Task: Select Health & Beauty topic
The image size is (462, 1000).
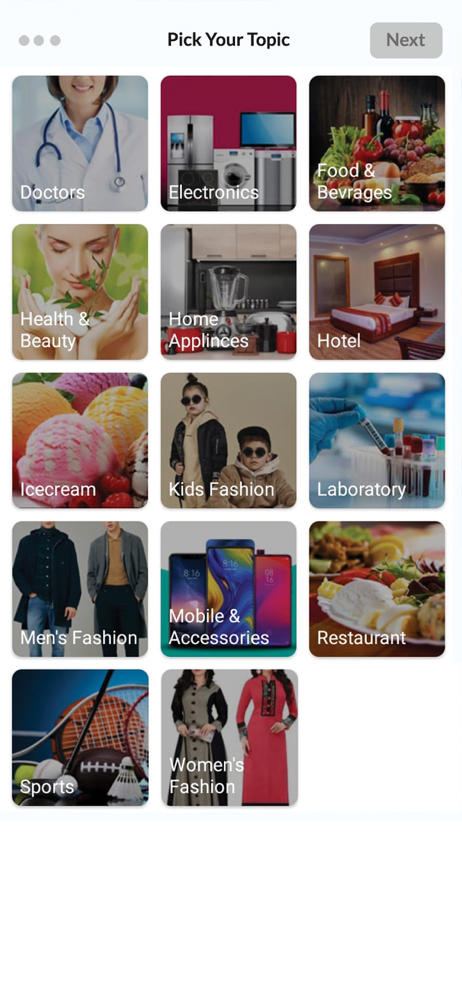Action: point(80,292)
